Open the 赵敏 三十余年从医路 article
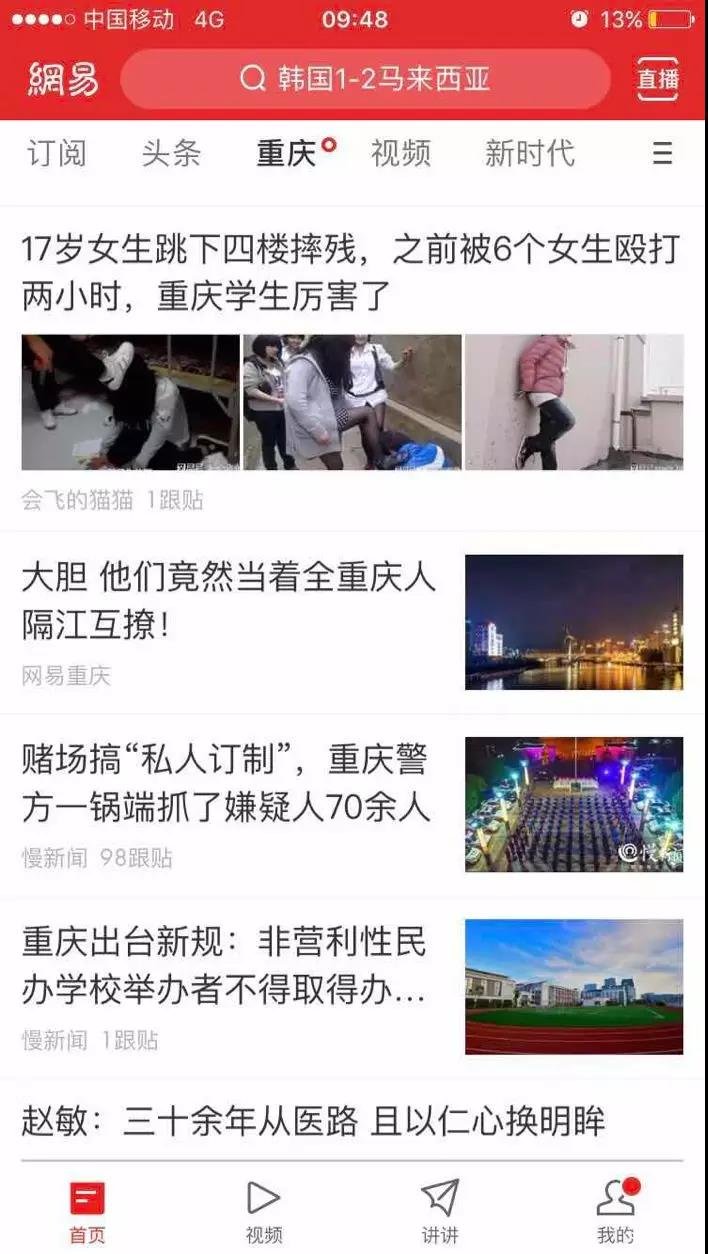The image size is (708, 1254). pos(314,1121)
